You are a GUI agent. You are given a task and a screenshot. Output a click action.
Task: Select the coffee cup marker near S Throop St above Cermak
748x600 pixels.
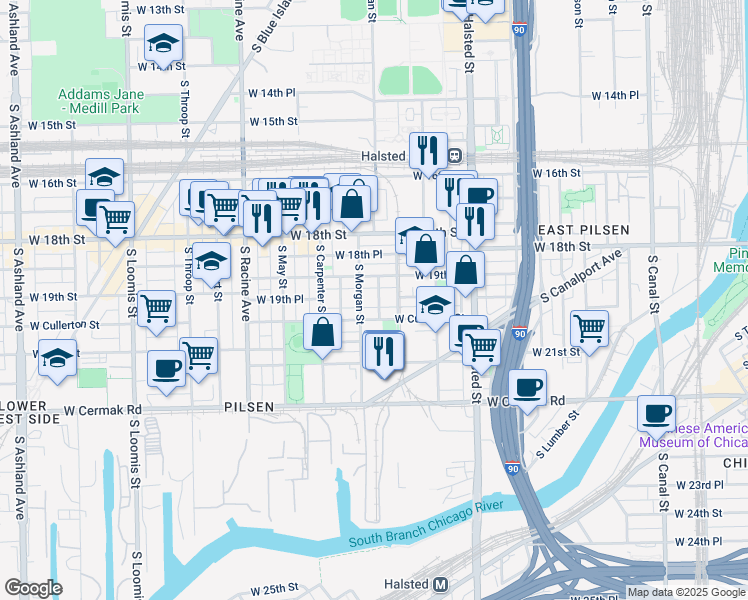166,372
